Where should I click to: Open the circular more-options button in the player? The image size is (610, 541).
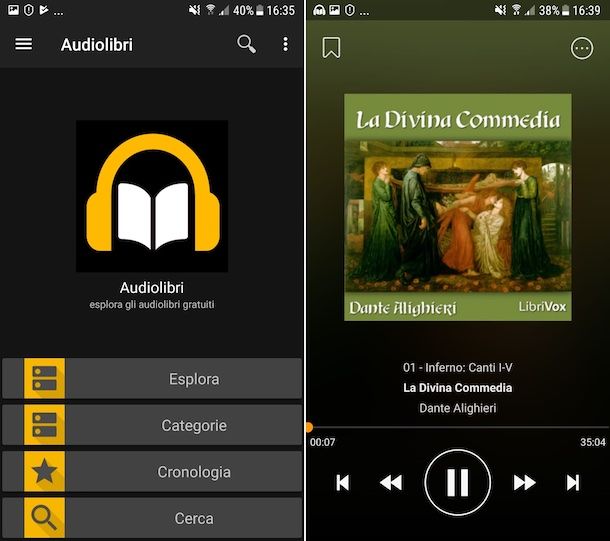(x=582, y=47)
